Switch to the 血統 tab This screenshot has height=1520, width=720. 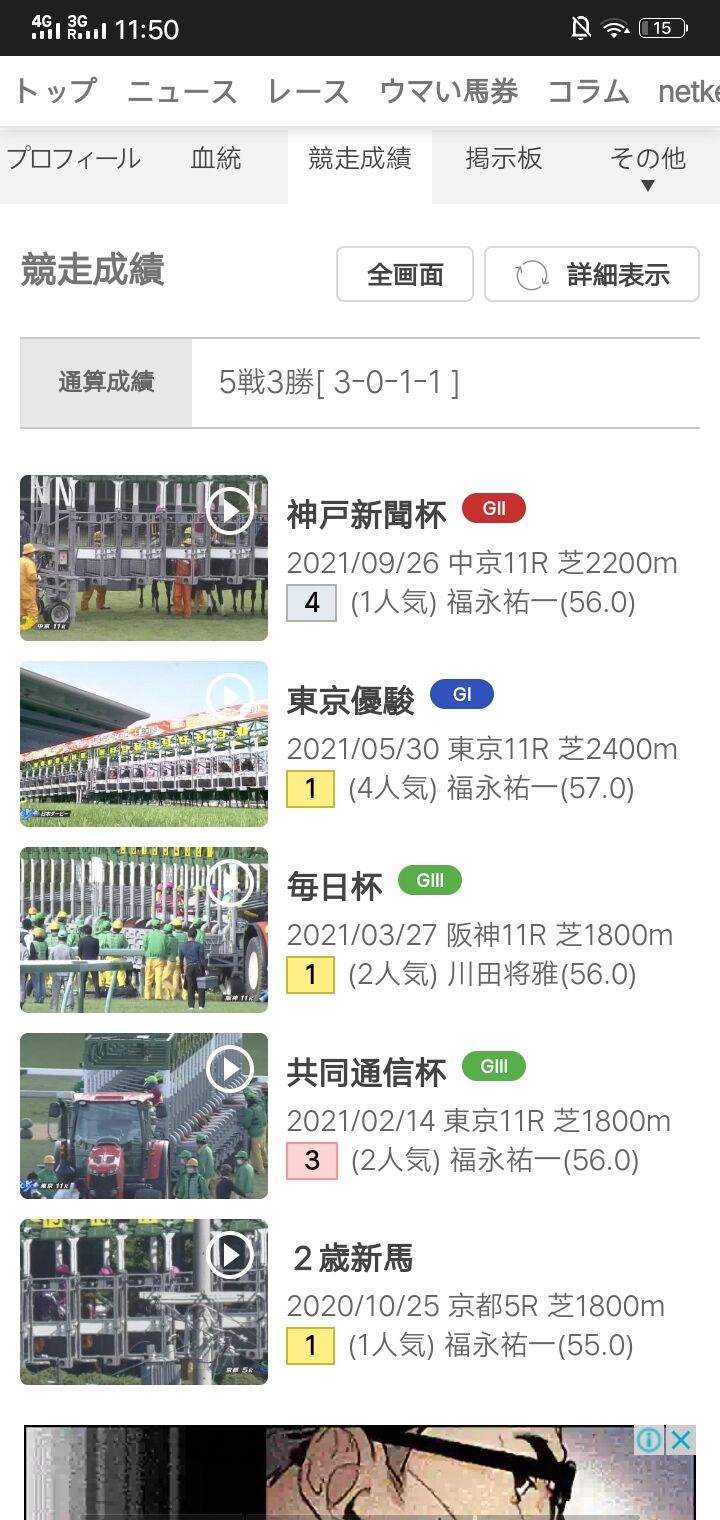coord(216,159)
